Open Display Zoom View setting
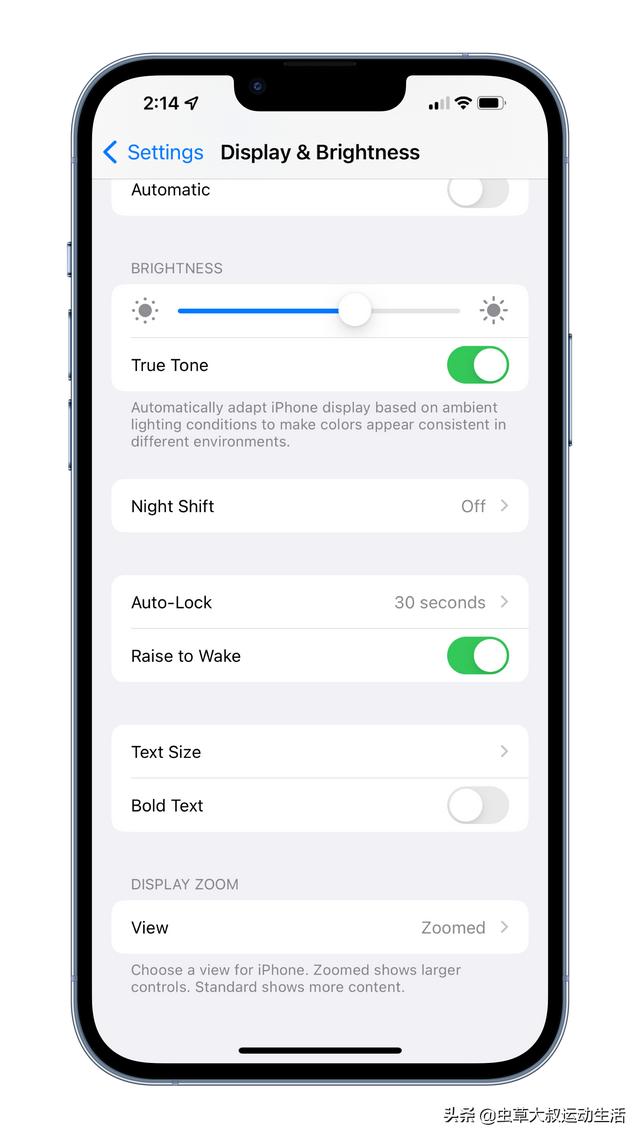The image size is (640, 1138). point(319,928)
